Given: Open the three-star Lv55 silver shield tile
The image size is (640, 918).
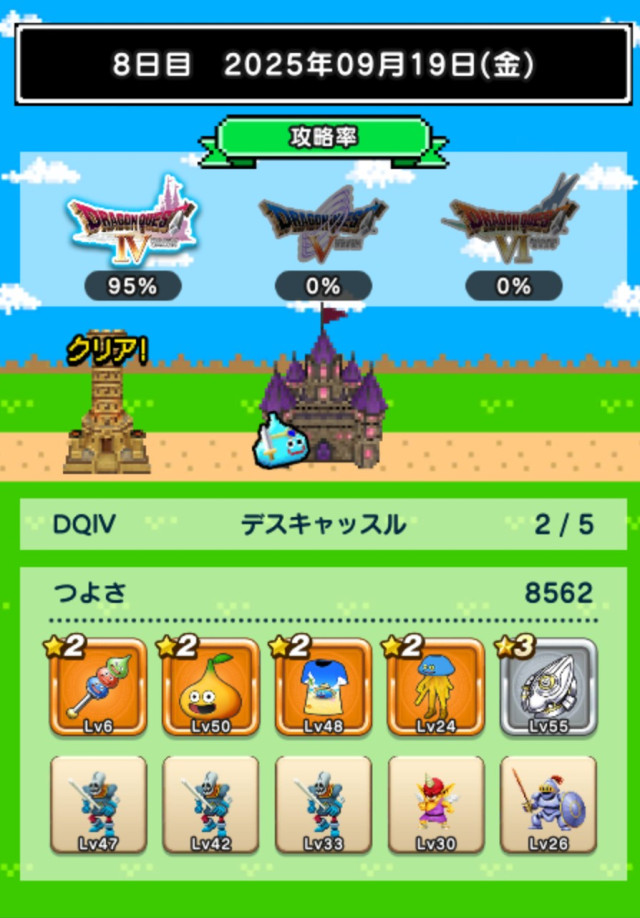Looking at the screenshot, I should (x=548, y=687).
